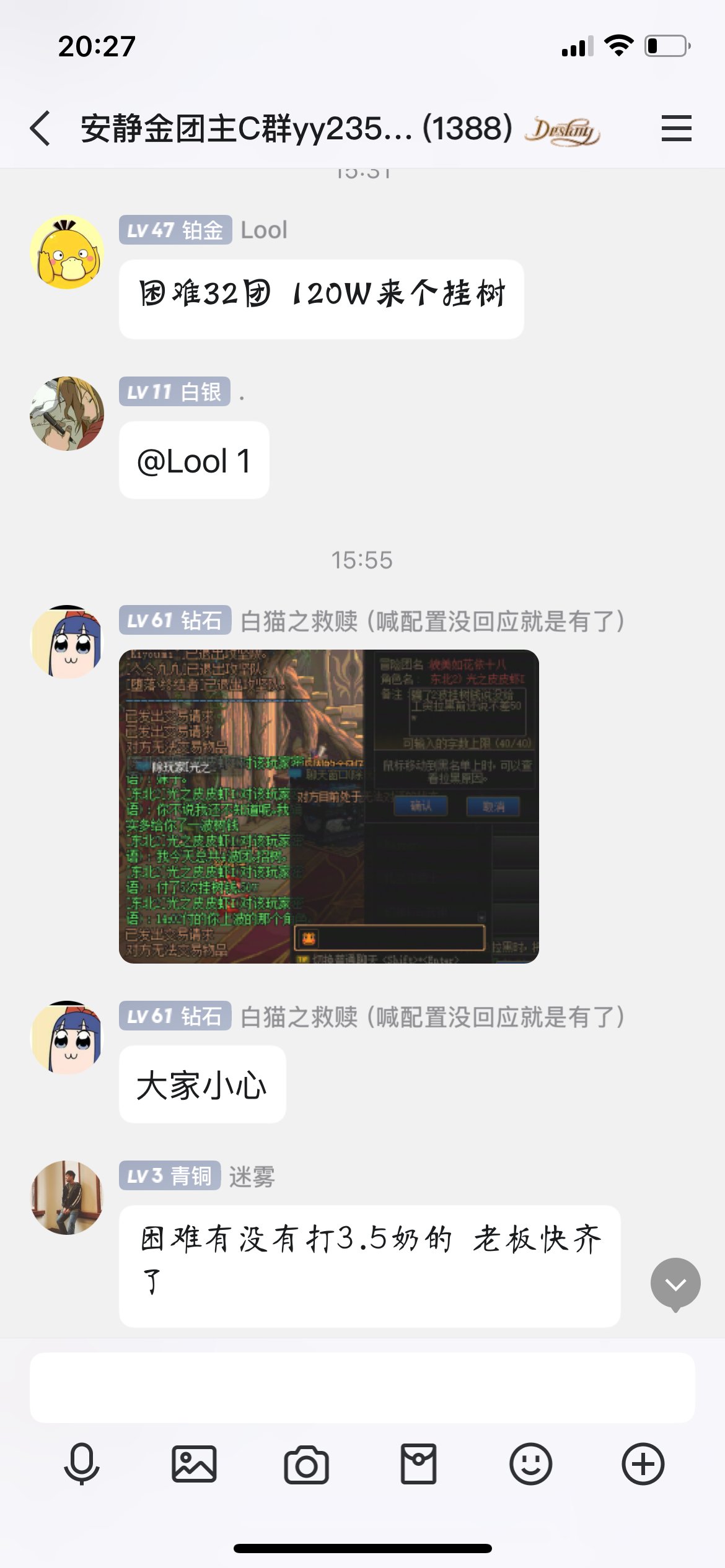725x1568 pixels.
Task: Open the hamburger menu for group settings
Action: coord(675,129)
